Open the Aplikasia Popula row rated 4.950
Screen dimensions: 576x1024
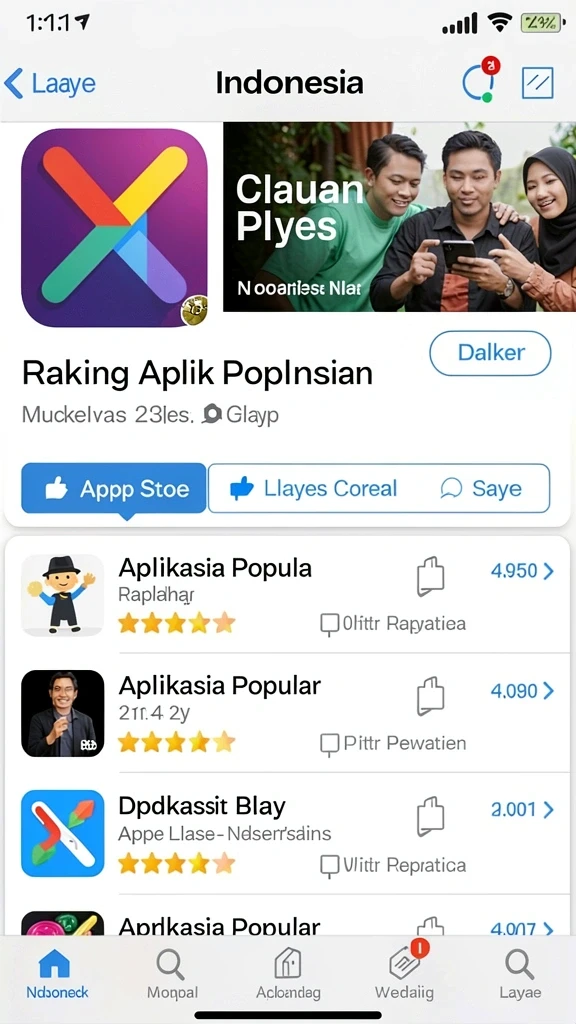pos(287,595)
